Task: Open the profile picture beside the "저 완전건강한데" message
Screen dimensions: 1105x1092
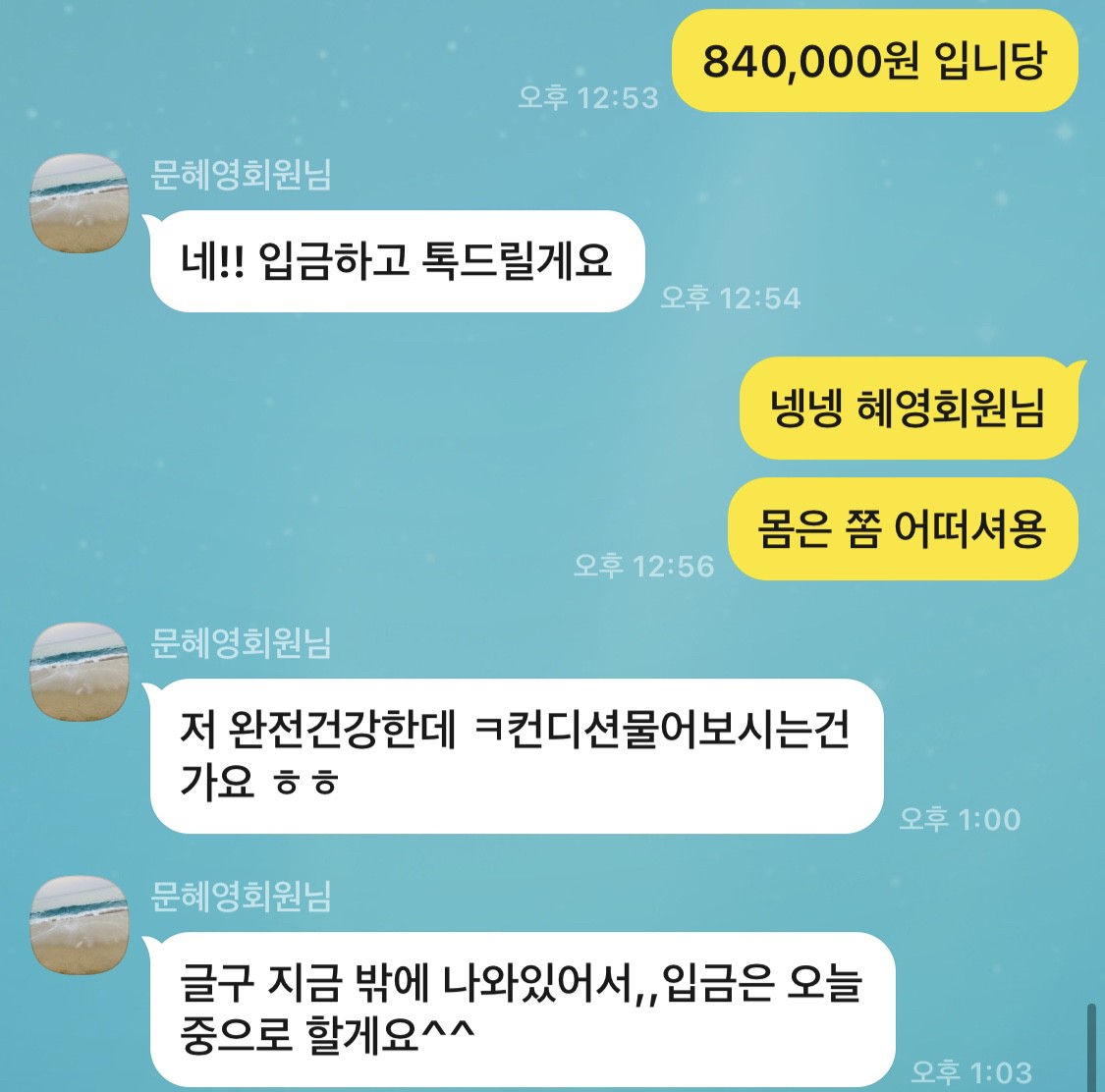Action: click(x=80, y=671)
